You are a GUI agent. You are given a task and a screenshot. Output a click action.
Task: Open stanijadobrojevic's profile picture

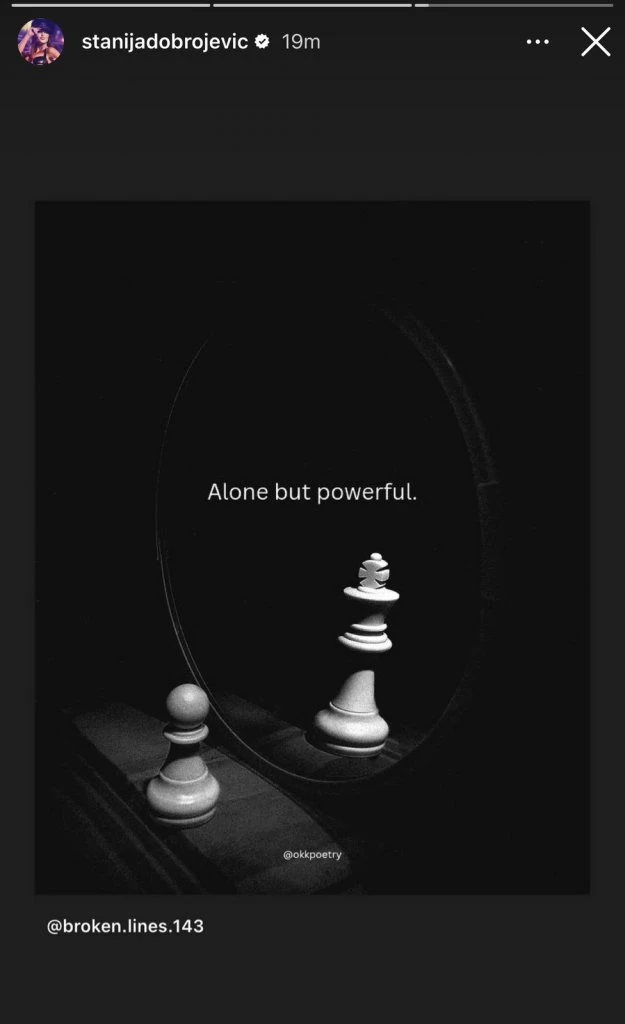pyautogui.click(x=40, y=42)
